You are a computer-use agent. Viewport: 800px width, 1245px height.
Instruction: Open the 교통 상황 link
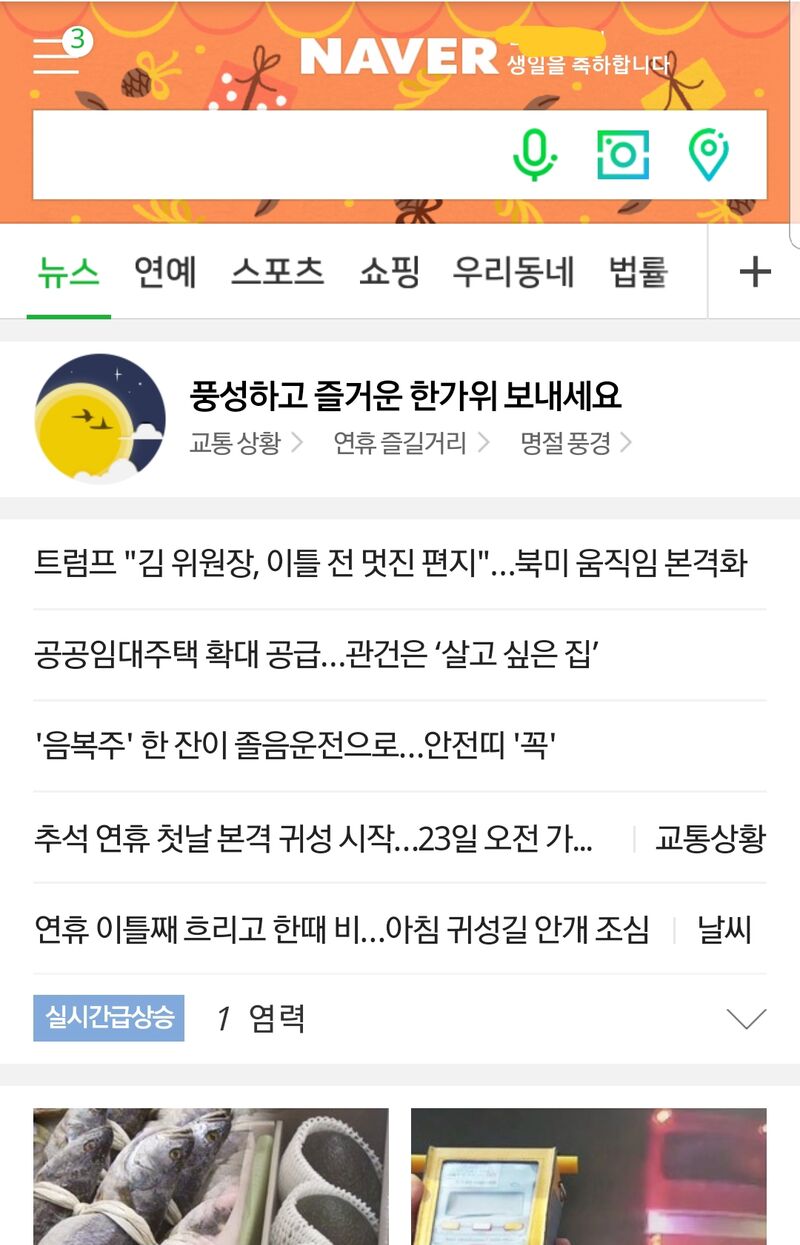(245, 443)
